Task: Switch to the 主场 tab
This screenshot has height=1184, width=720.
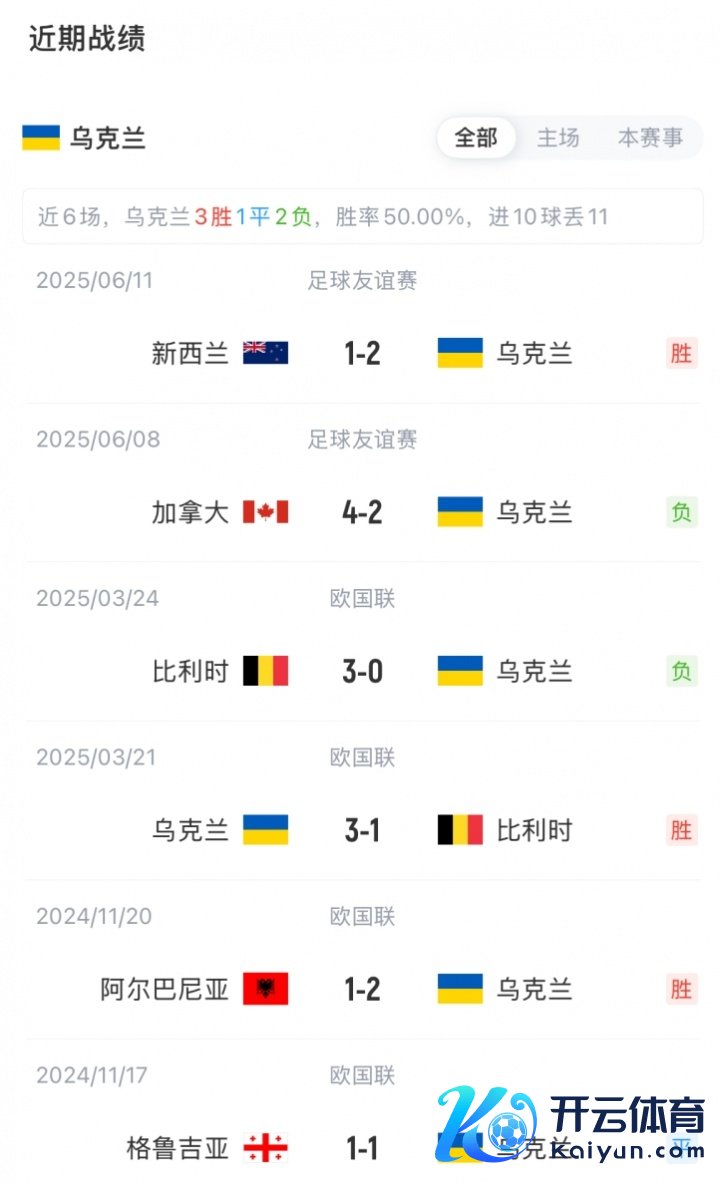Action: pos(558,138)
